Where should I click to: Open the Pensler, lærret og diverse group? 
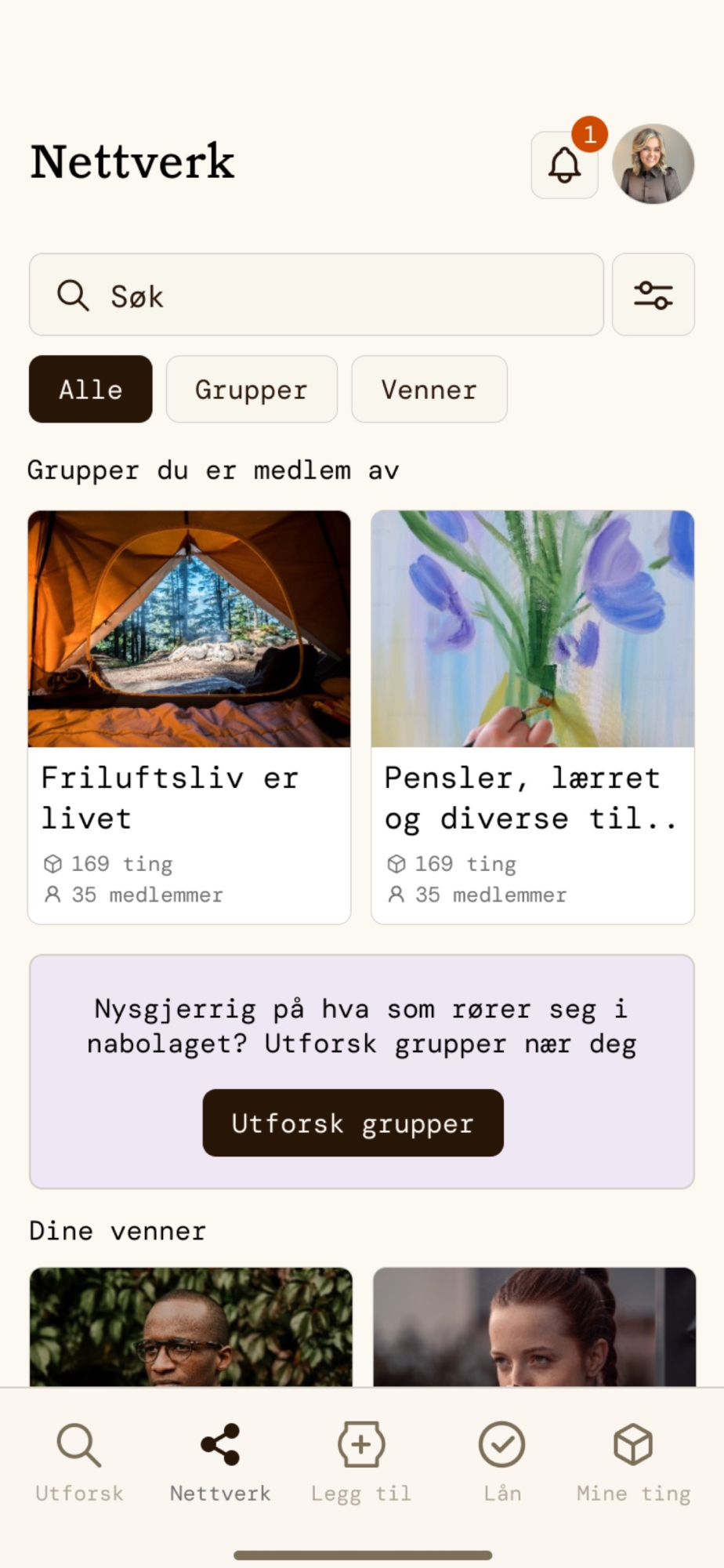(533, 717)
